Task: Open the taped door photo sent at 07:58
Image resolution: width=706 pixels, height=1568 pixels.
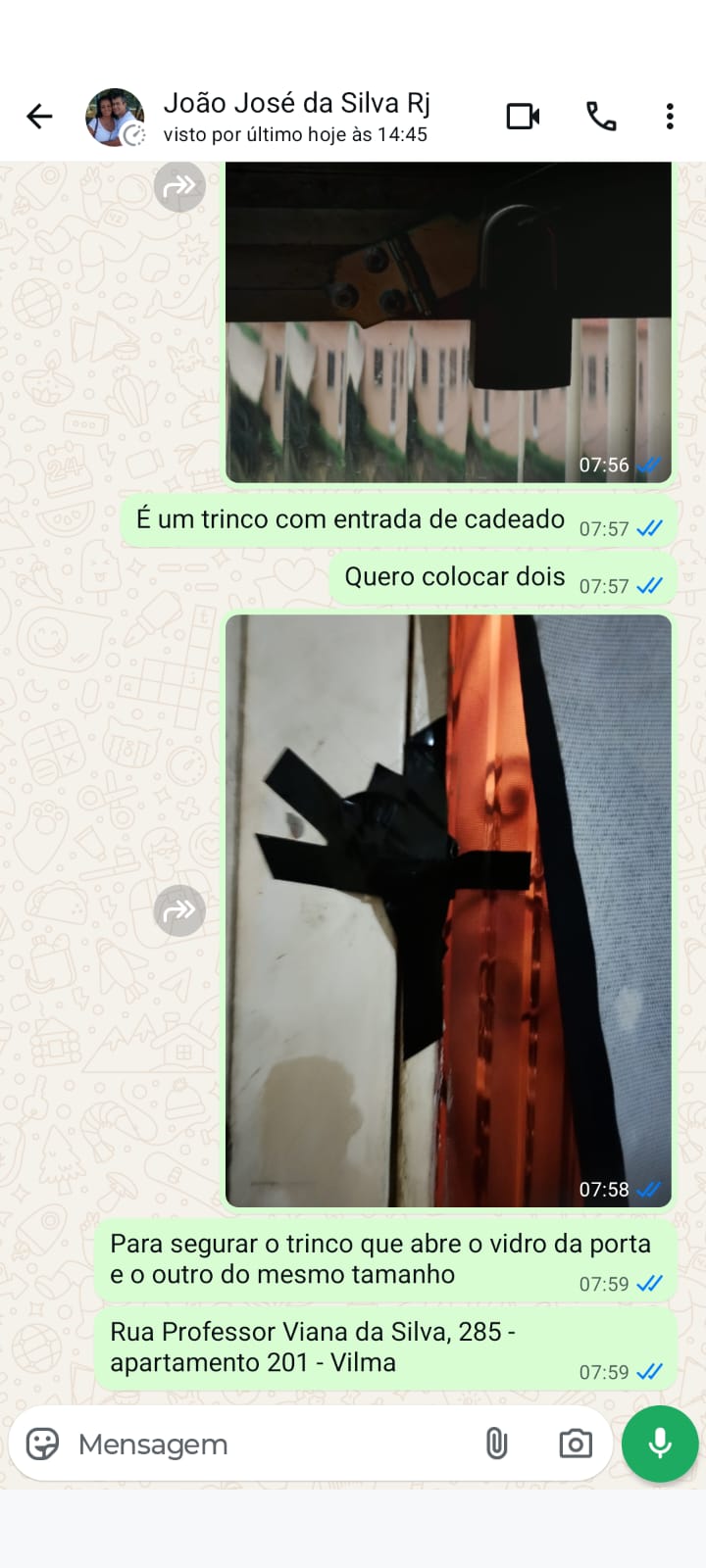Action: click(448, 909)
